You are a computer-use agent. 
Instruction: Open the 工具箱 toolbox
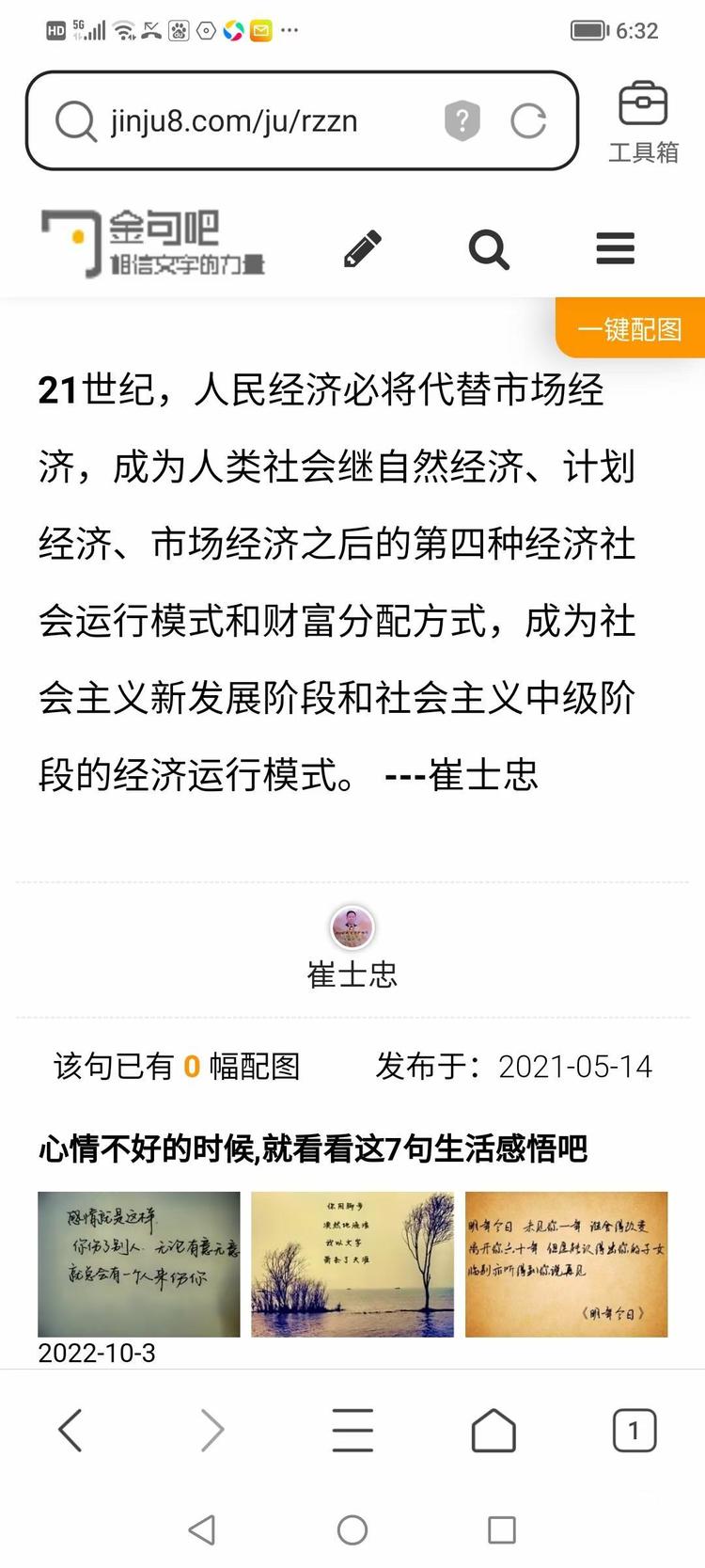click(643, 122)
